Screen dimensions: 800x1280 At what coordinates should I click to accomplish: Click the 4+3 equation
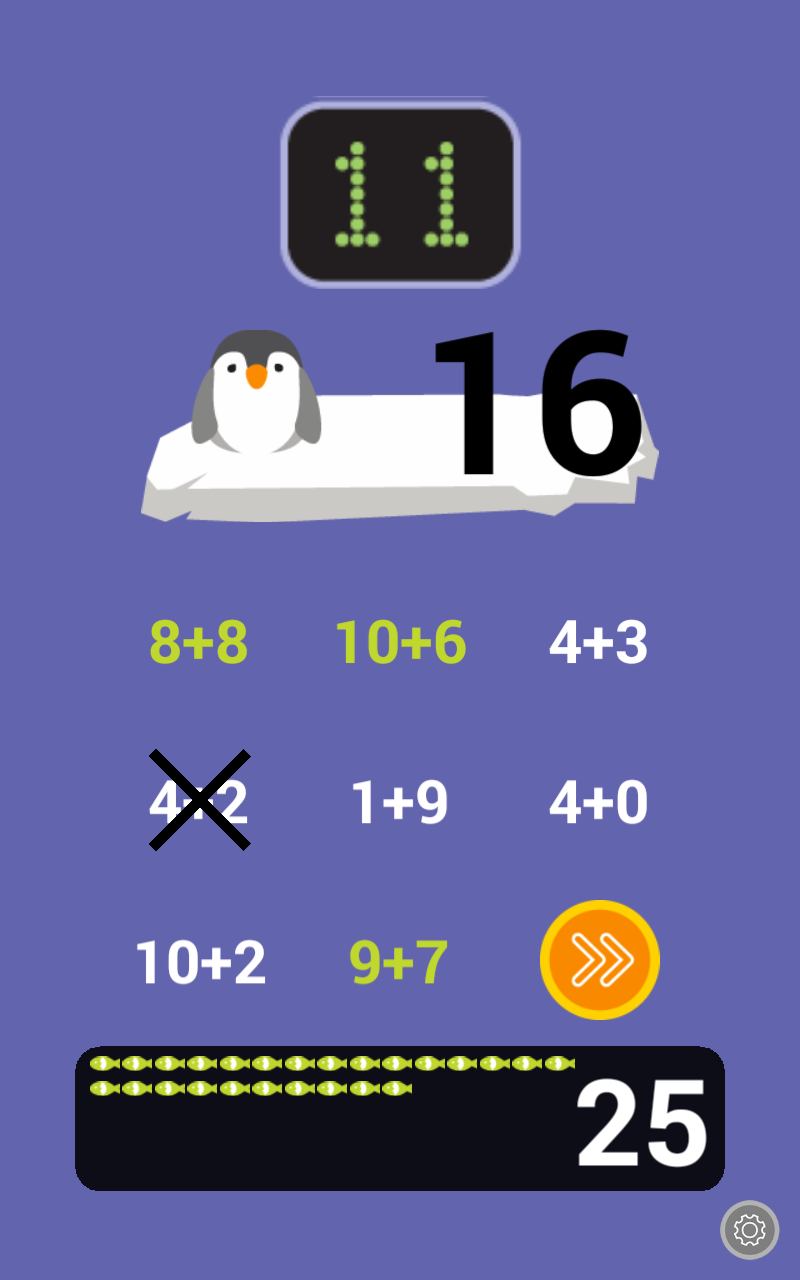(598, 641)
